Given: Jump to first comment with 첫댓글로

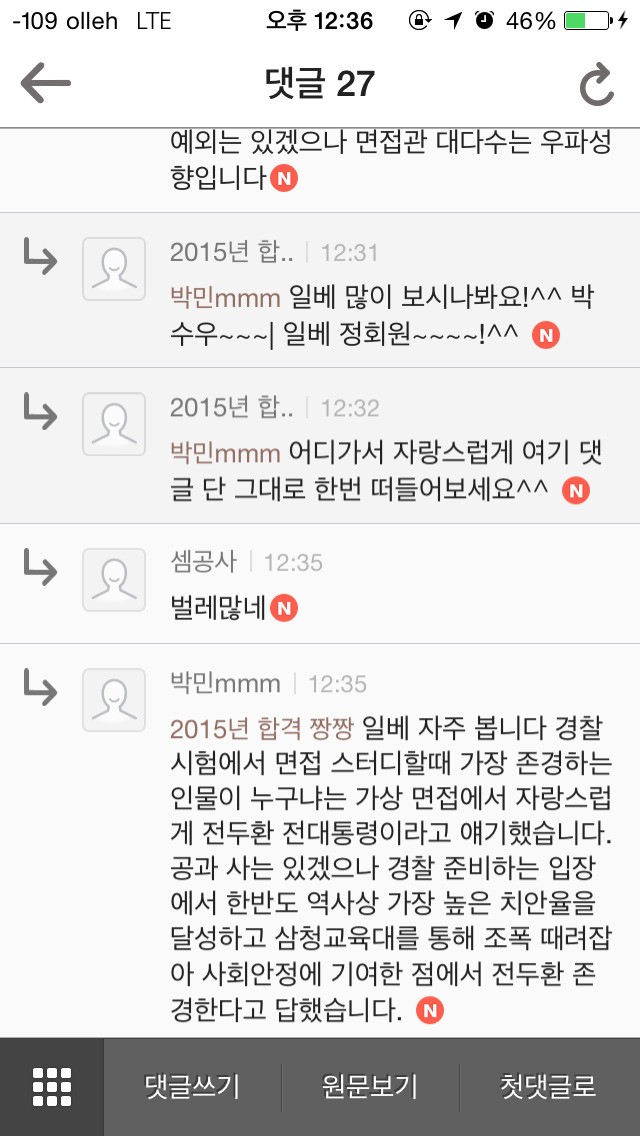Looking at the screenshot, I should (x=549, y=1087).
